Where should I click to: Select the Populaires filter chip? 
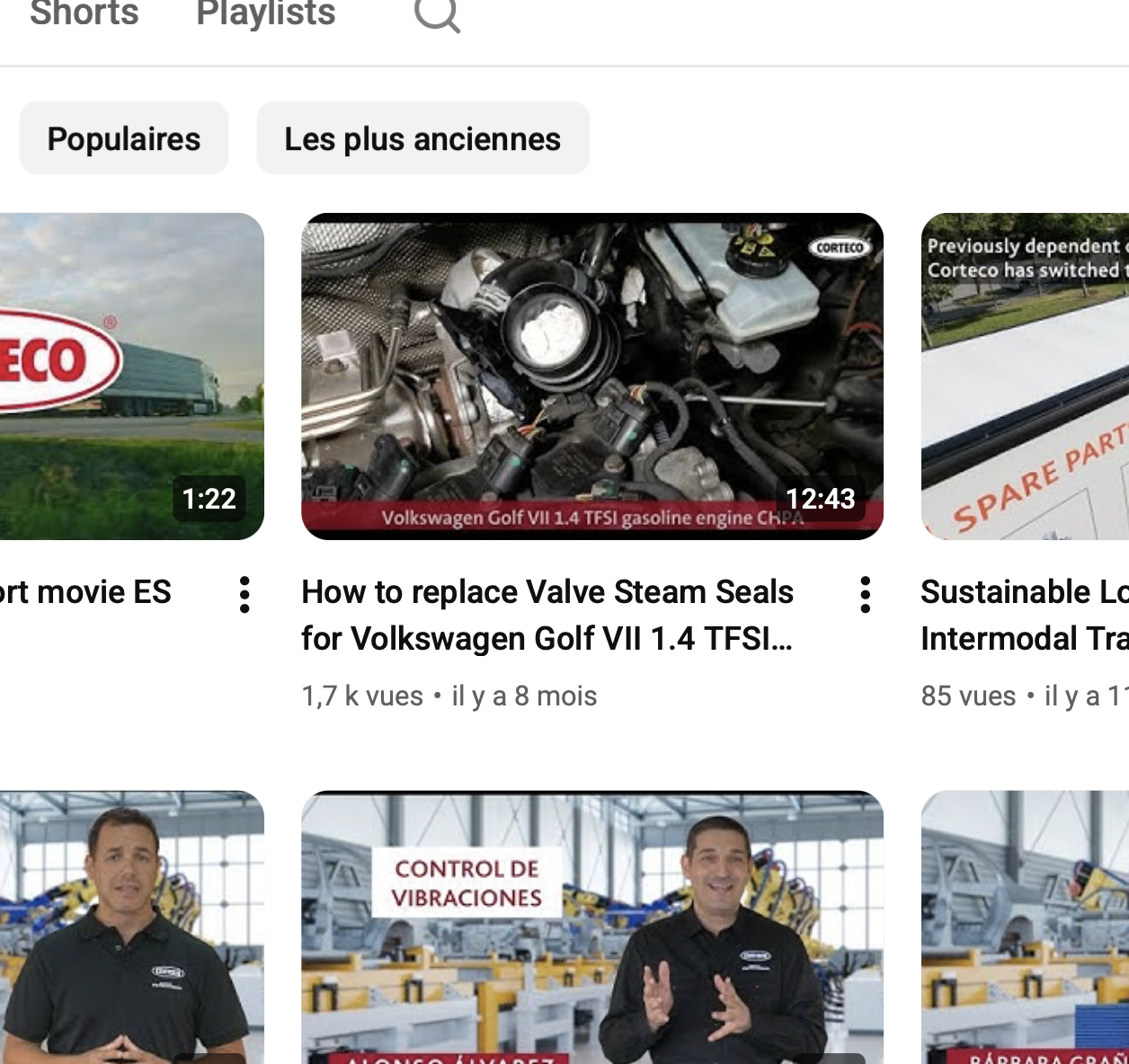click(x=124, y=138)
